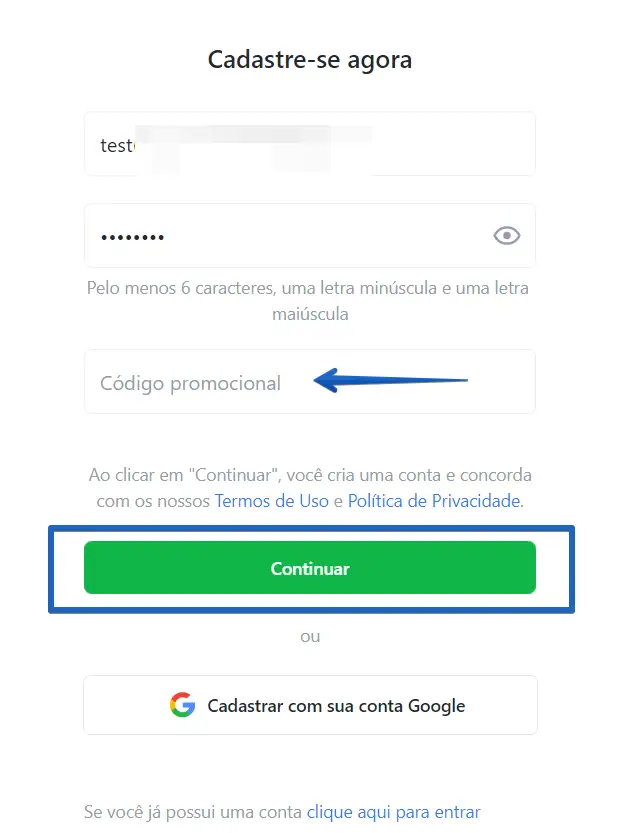Tap the green Continuar button
The image size is (631, 833).
tap(309, 568)
